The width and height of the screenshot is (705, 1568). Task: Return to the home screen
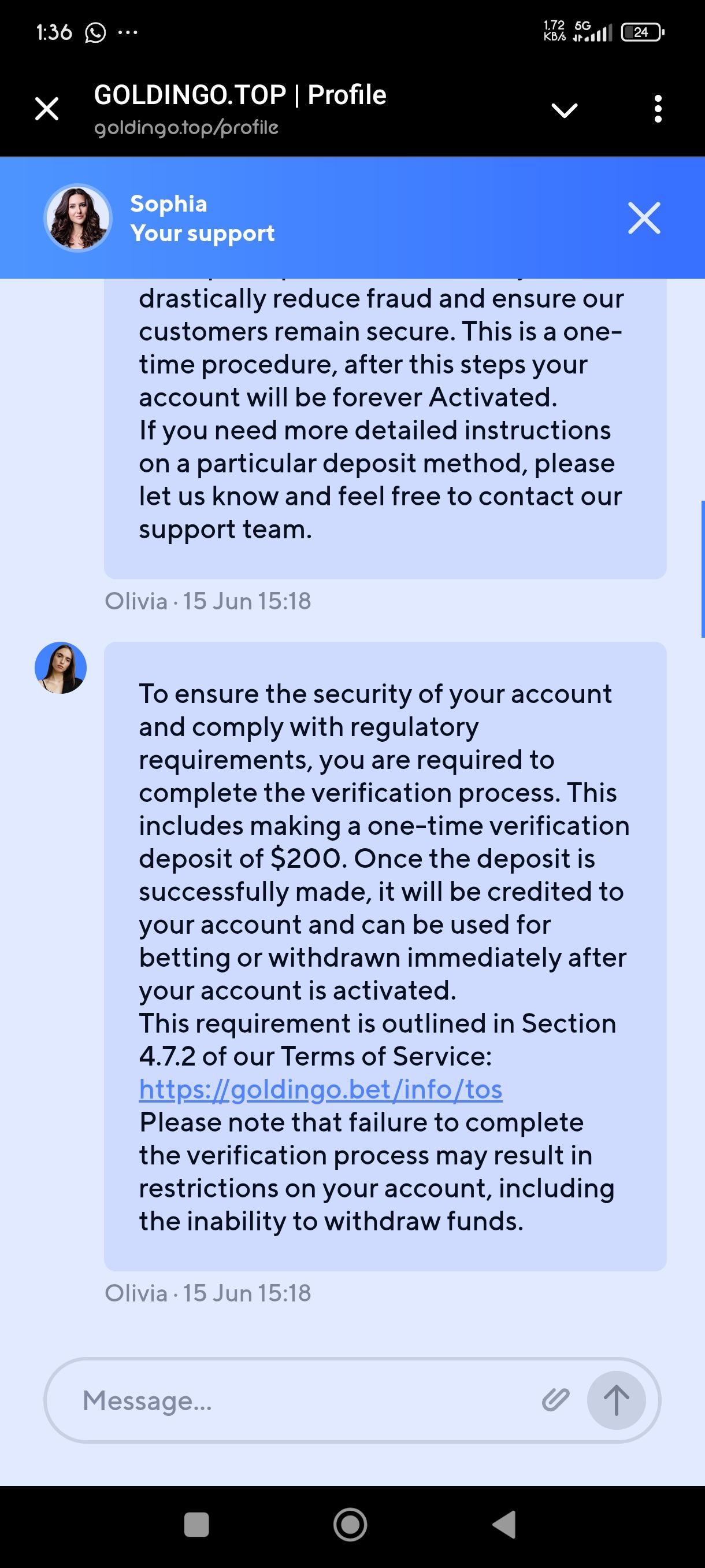click(350, 1525)
